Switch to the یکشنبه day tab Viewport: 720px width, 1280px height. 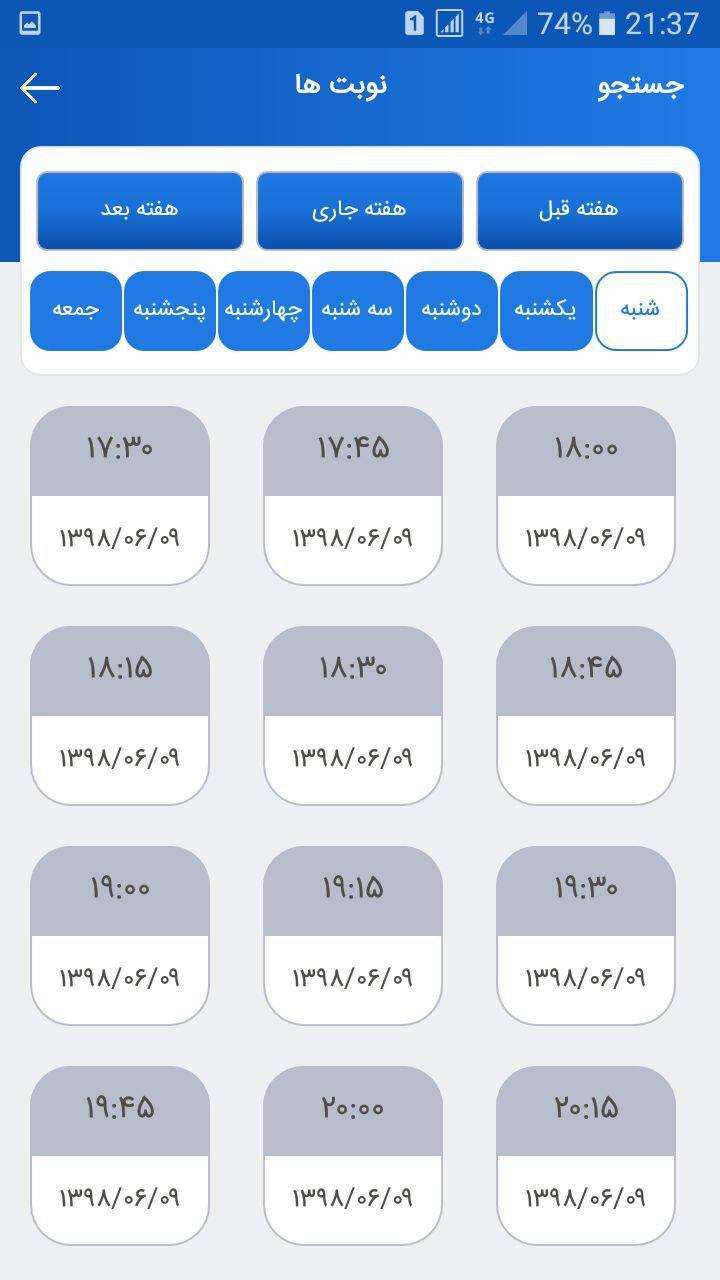(546, 311)
